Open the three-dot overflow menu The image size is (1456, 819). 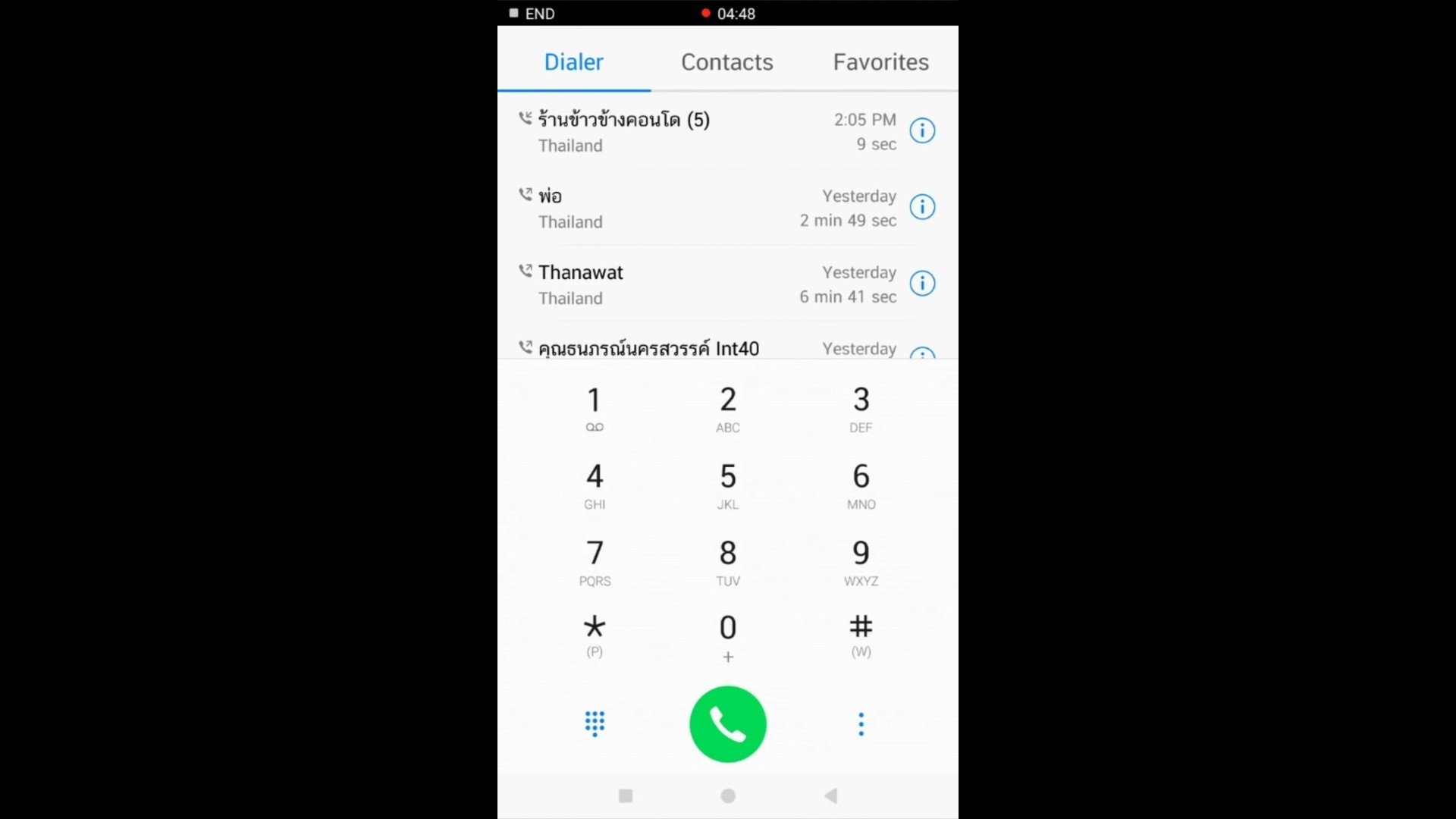[x=861, y=724]
